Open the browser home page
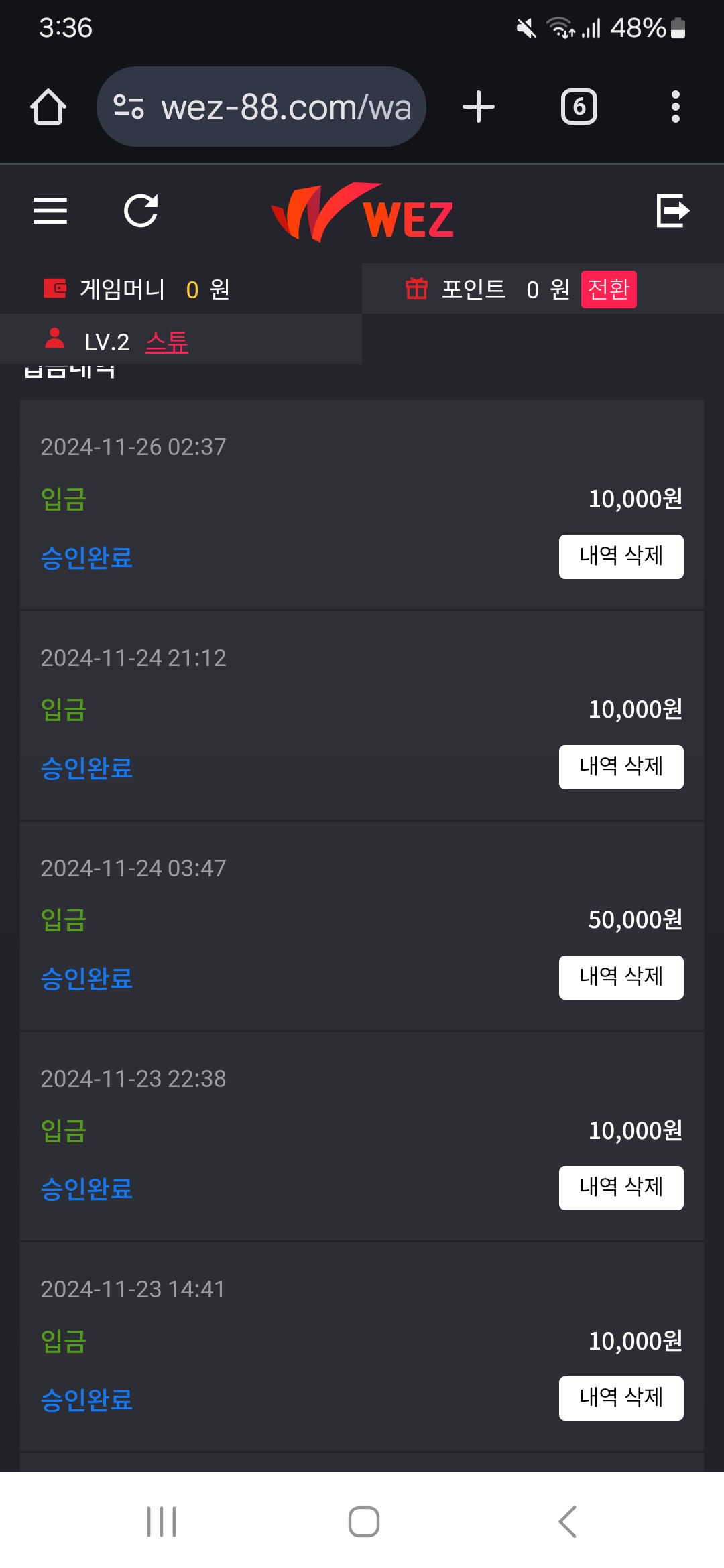Screen dimensions: 724x1568 [x=48, y=107]
